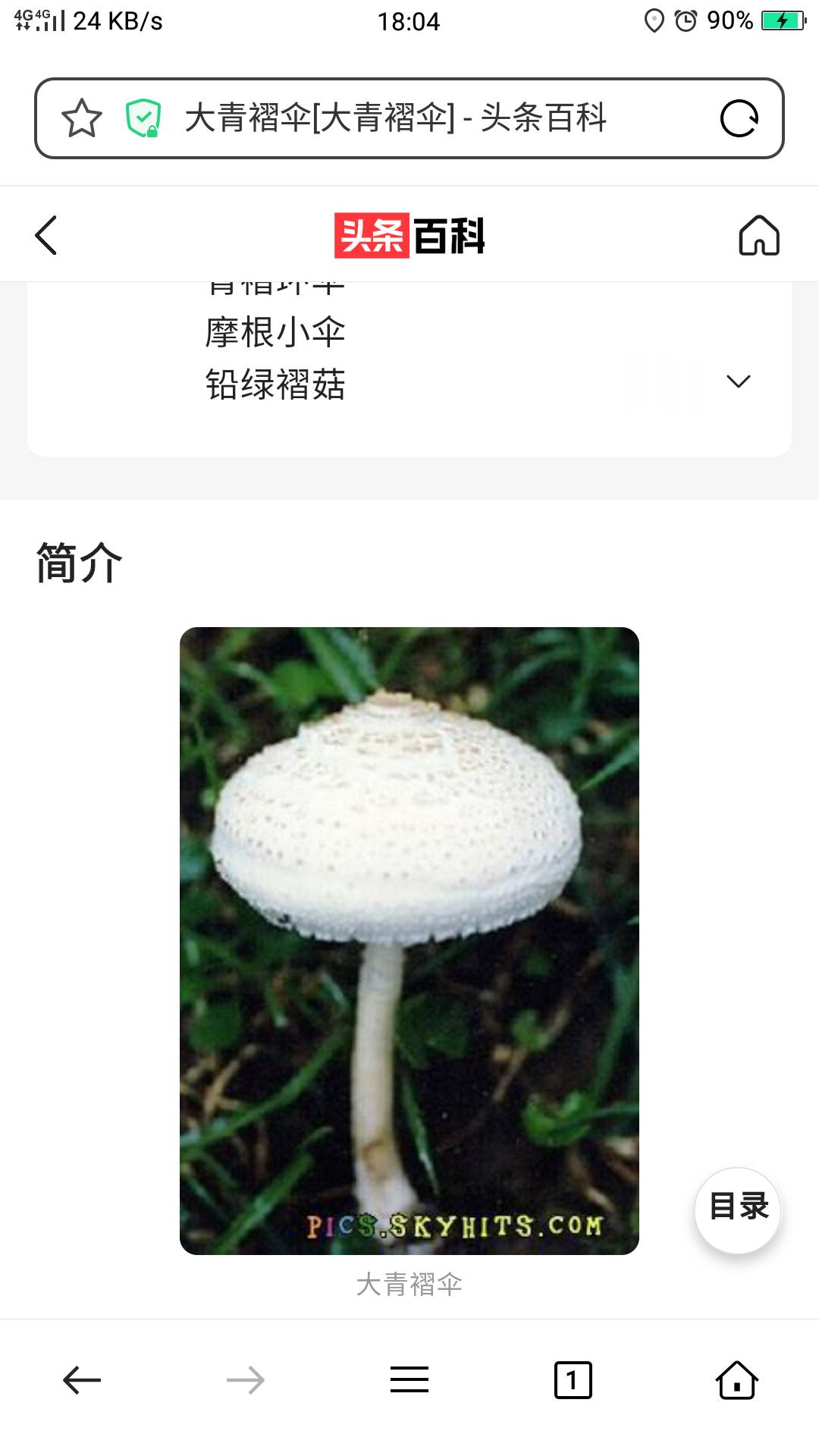
Task: Go back using the 头条百科 header arrow
Action: point(46,235)
